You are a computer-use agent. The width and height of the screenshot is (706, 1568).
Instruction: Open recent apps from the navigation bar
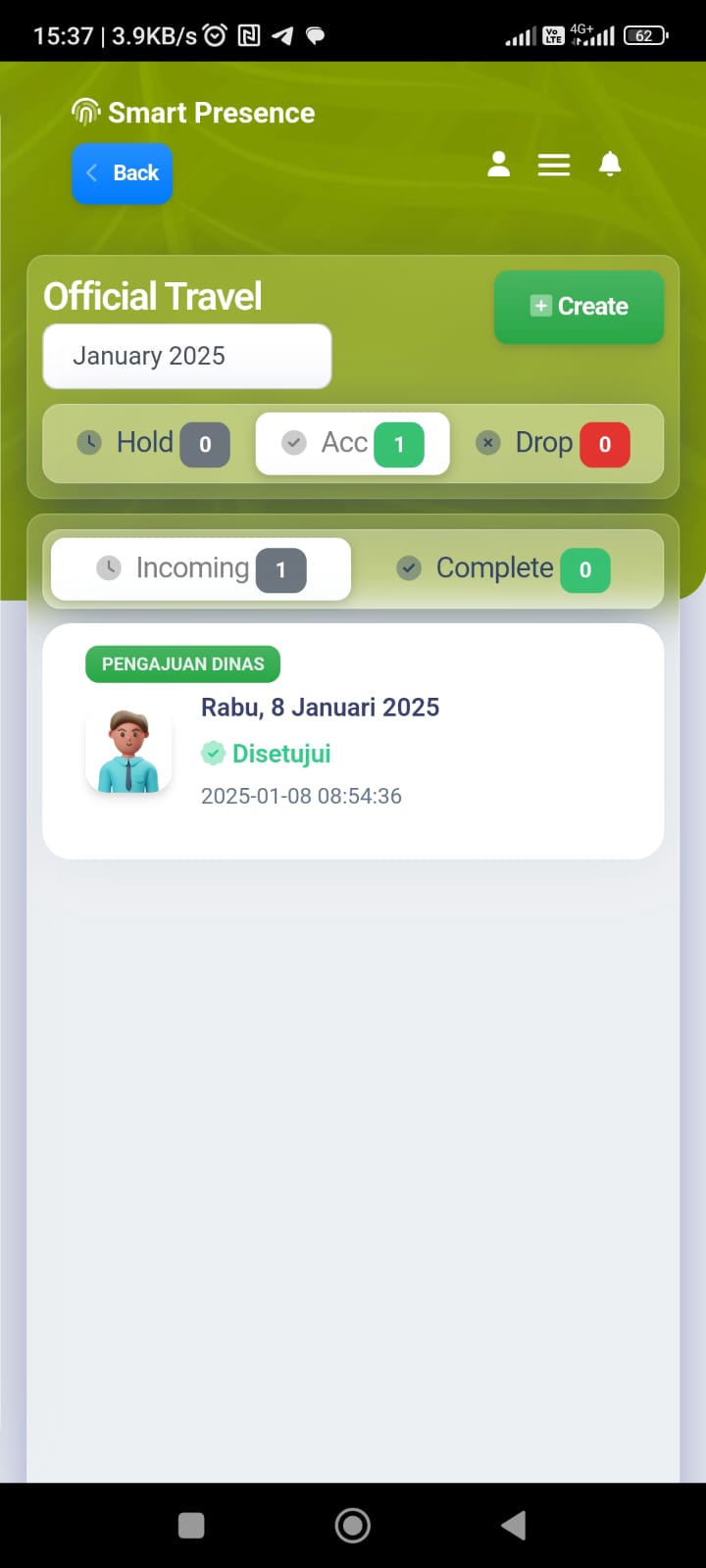[x=191, y=1525]
